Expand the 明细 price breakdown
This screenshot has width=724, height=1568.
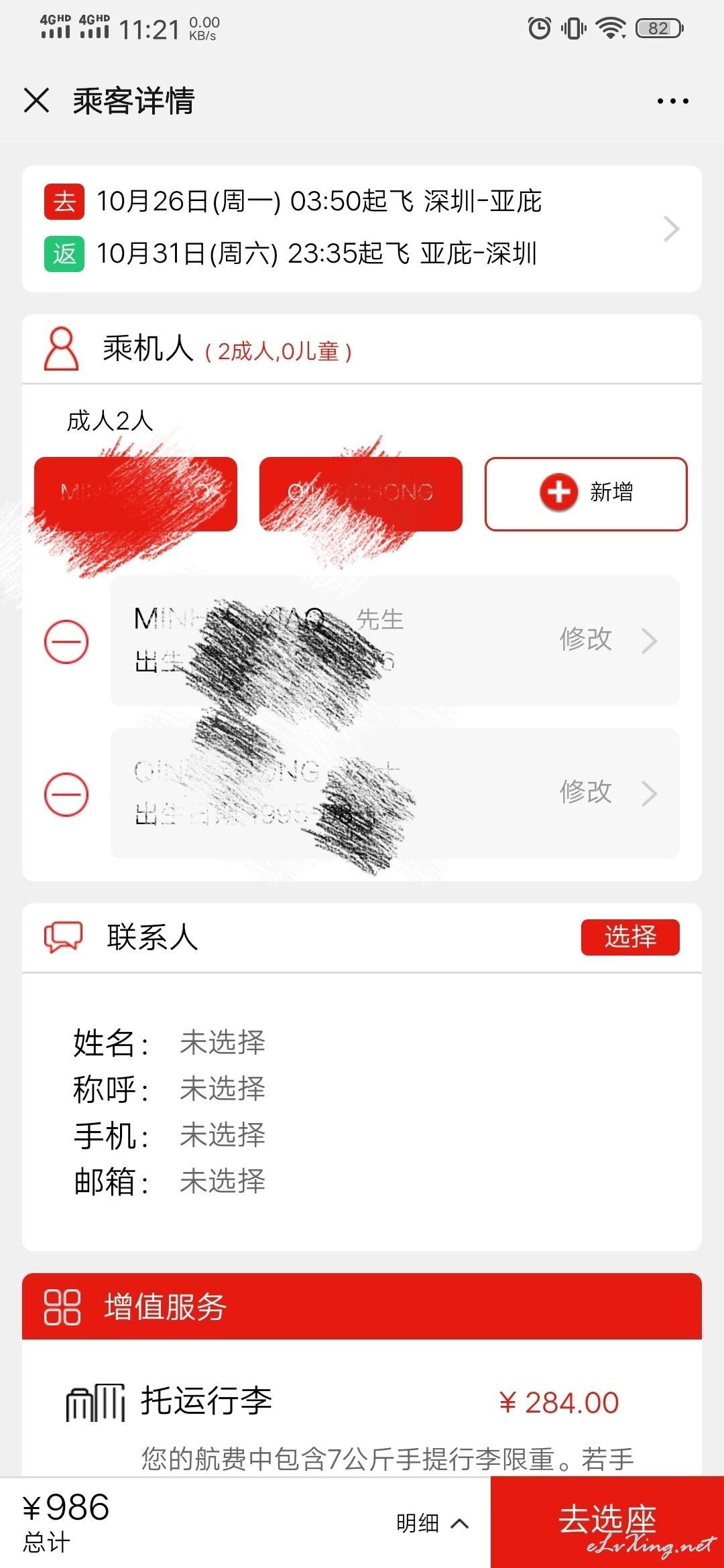tap(432, 1523)
